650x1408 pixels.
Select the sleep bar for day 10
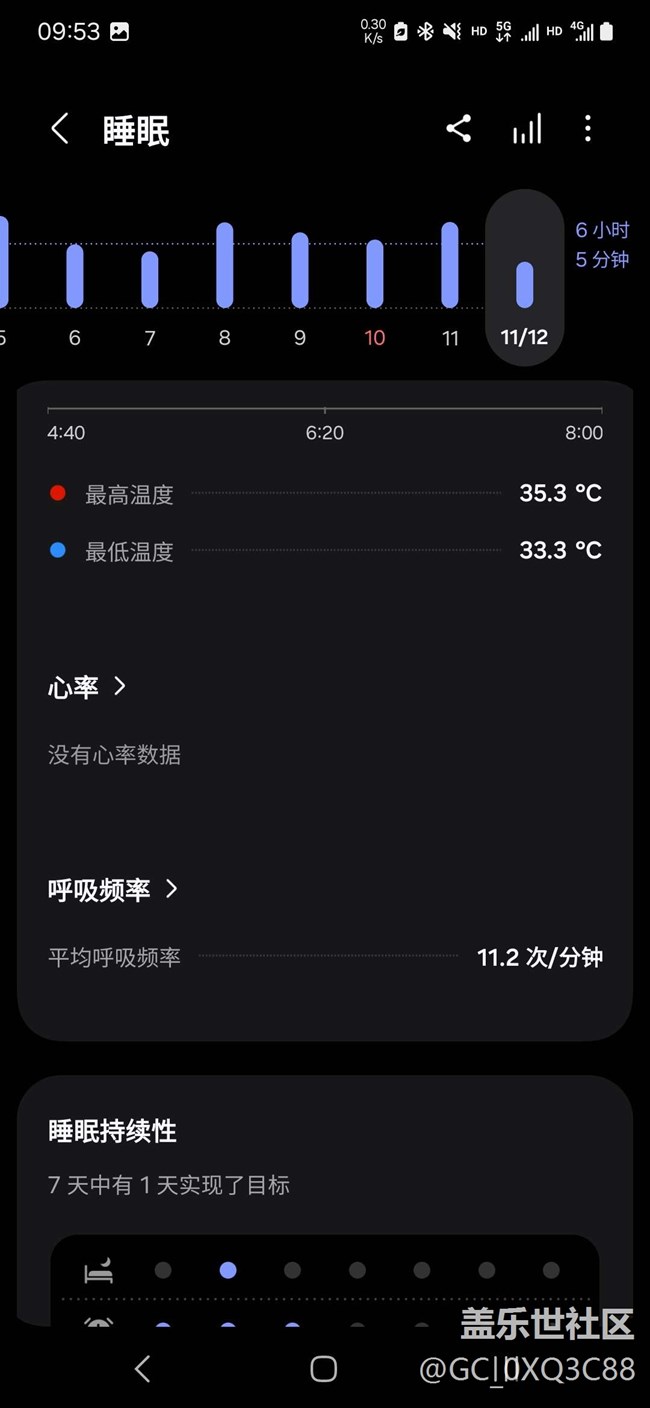(x=375, y=273)
